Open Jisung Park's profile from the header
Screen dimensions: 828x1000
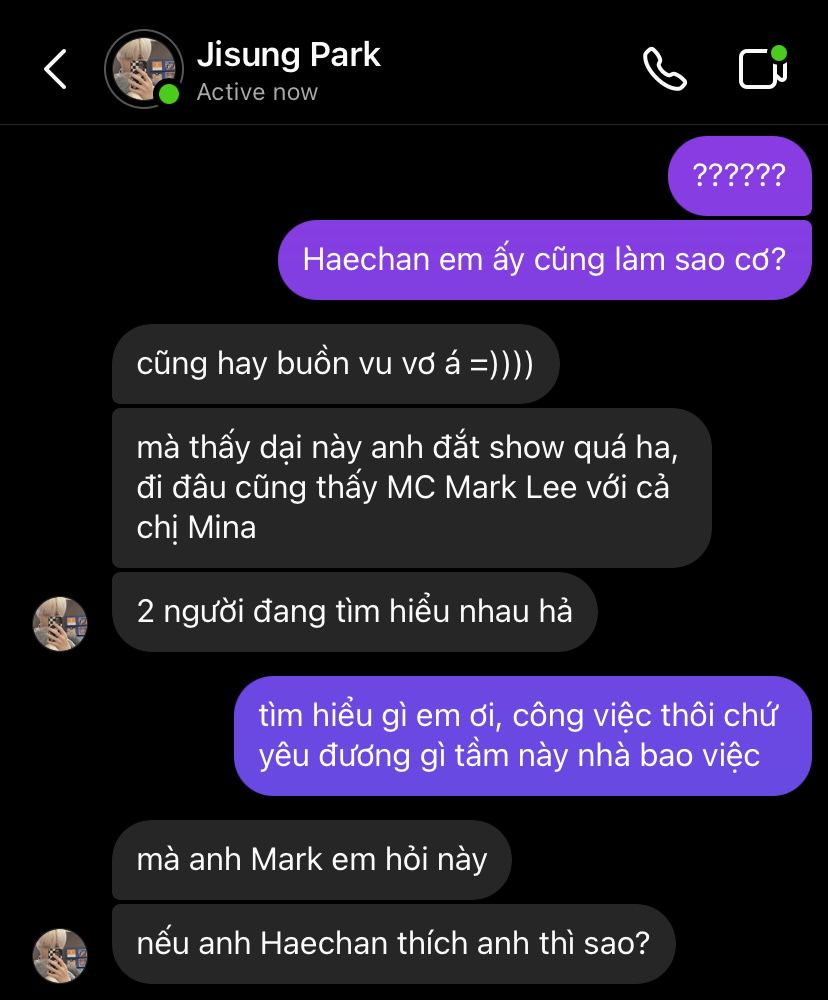point(288,69)
